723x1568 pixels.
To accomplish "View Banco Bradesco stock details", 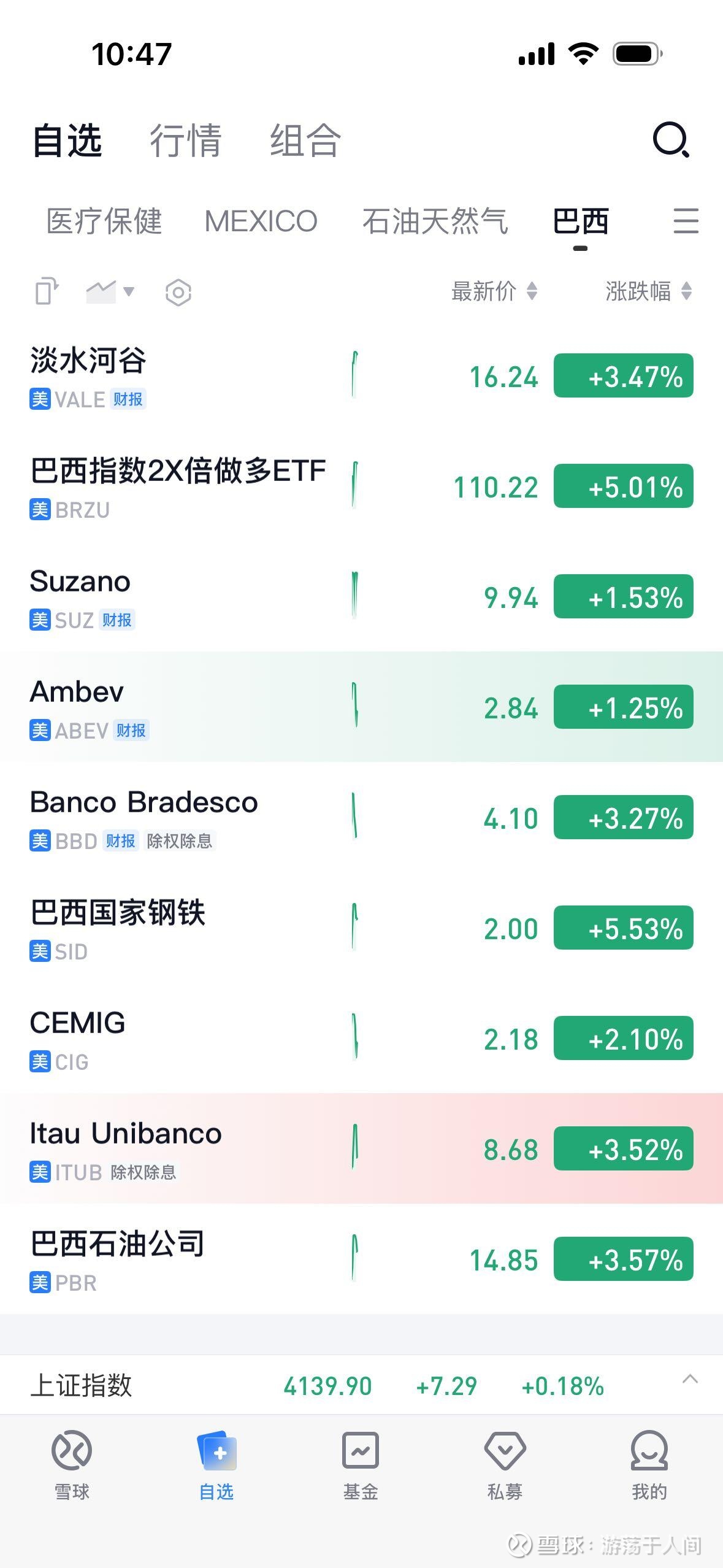I will point(184,818).
